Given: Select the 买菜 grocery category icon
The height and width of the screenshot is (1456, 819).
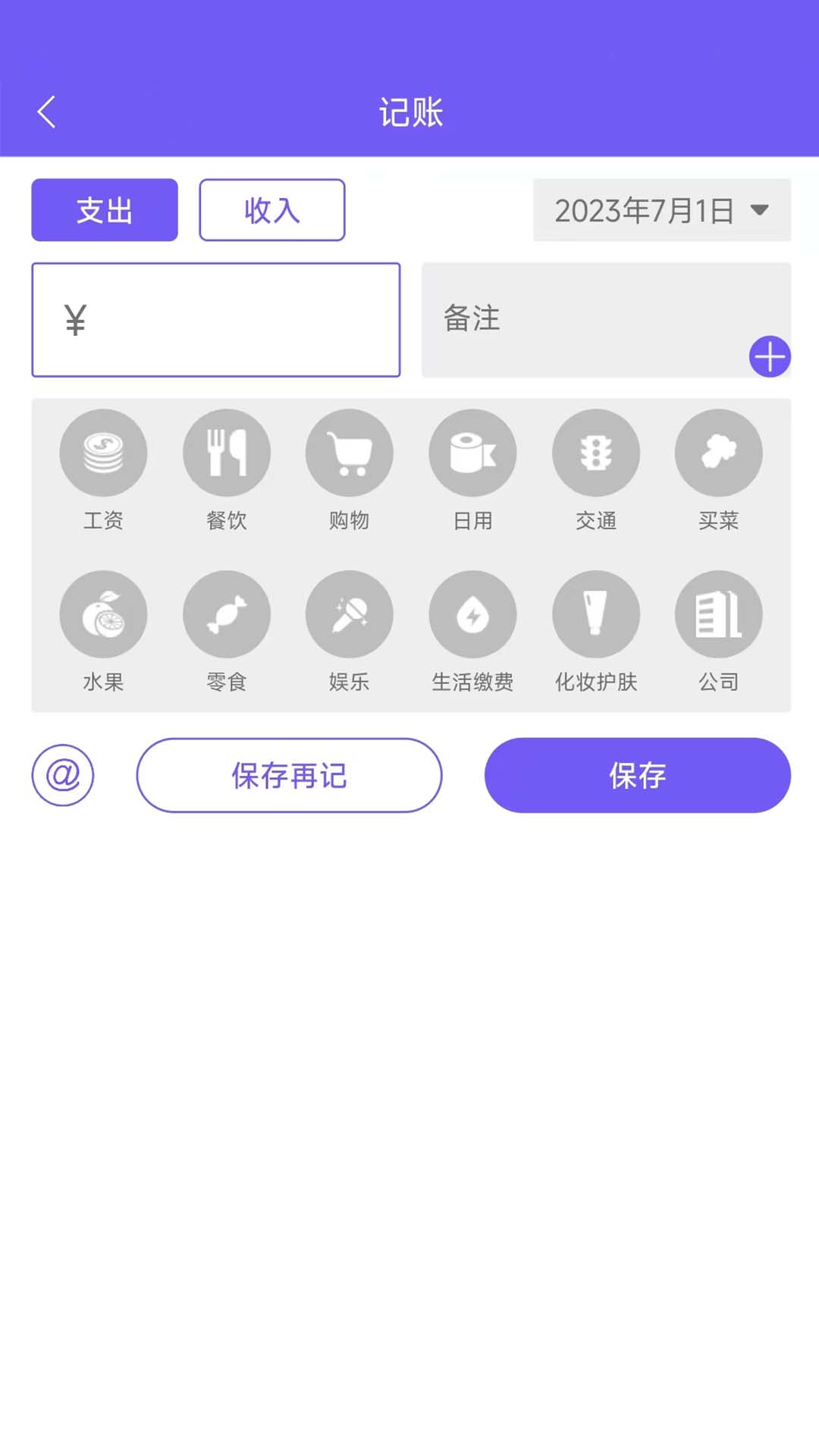Looking at the screenshot, I should (x=718, y=452).
